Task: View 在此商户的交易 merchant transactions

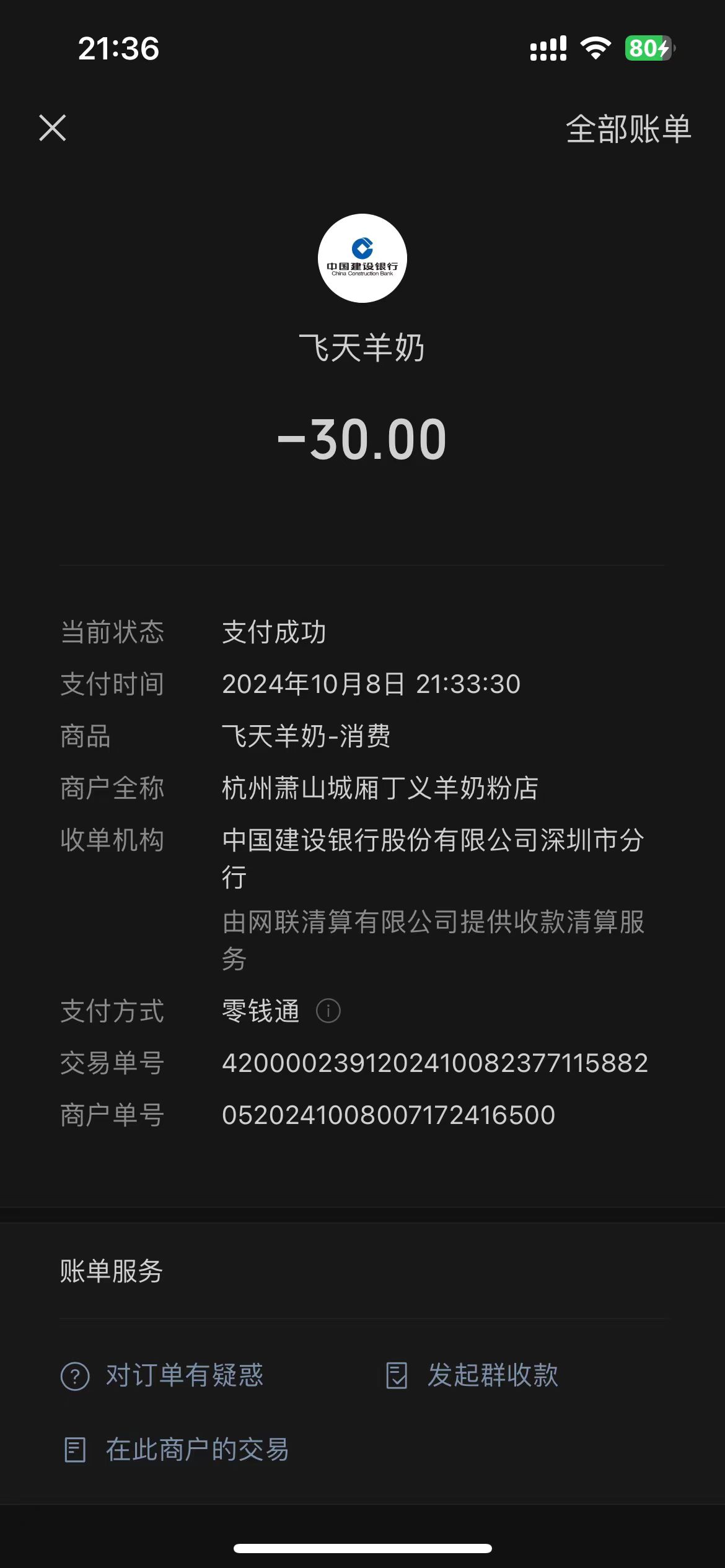Action: [x=177, y=1450]
